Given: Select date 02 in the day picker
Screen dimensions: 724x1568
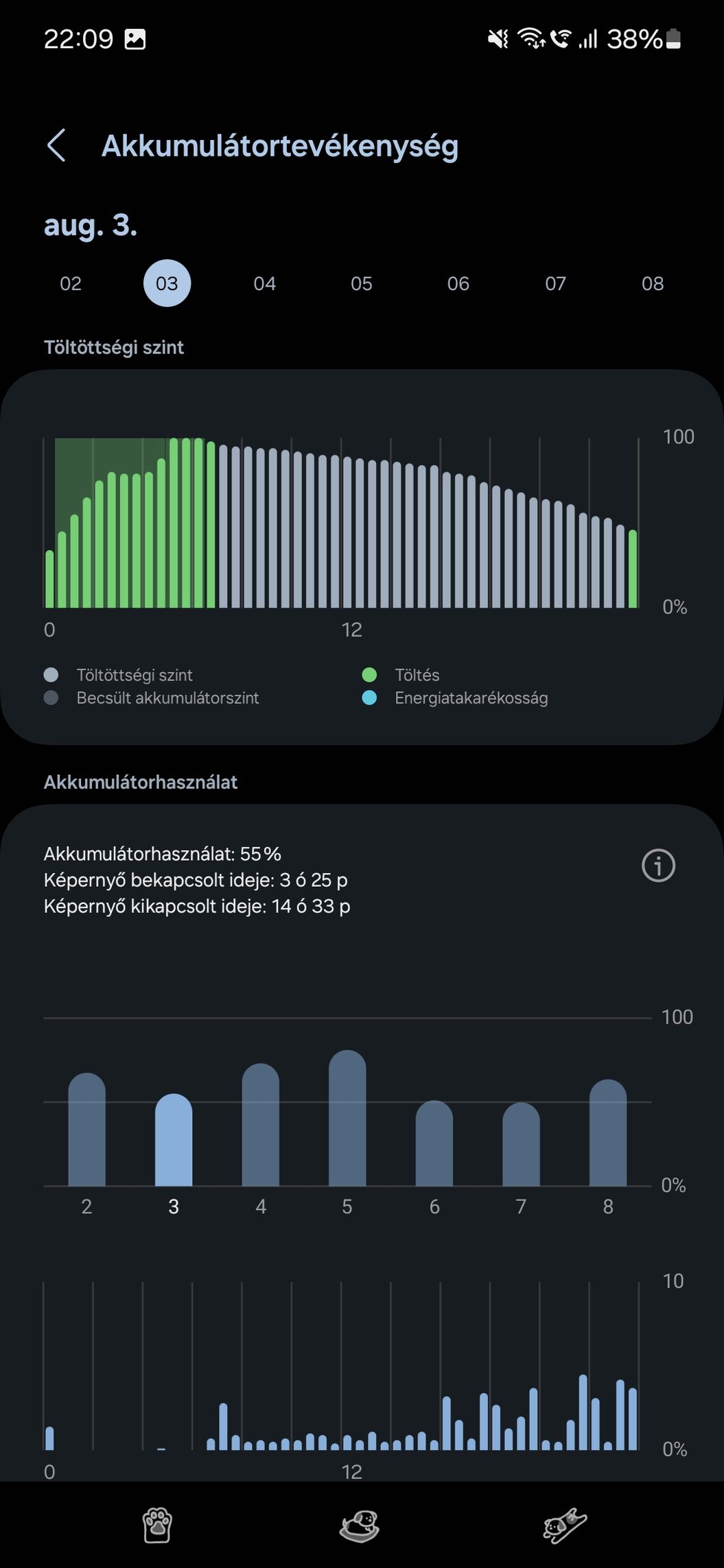Looking at the screenshot, I should click(x=71, y=283).
